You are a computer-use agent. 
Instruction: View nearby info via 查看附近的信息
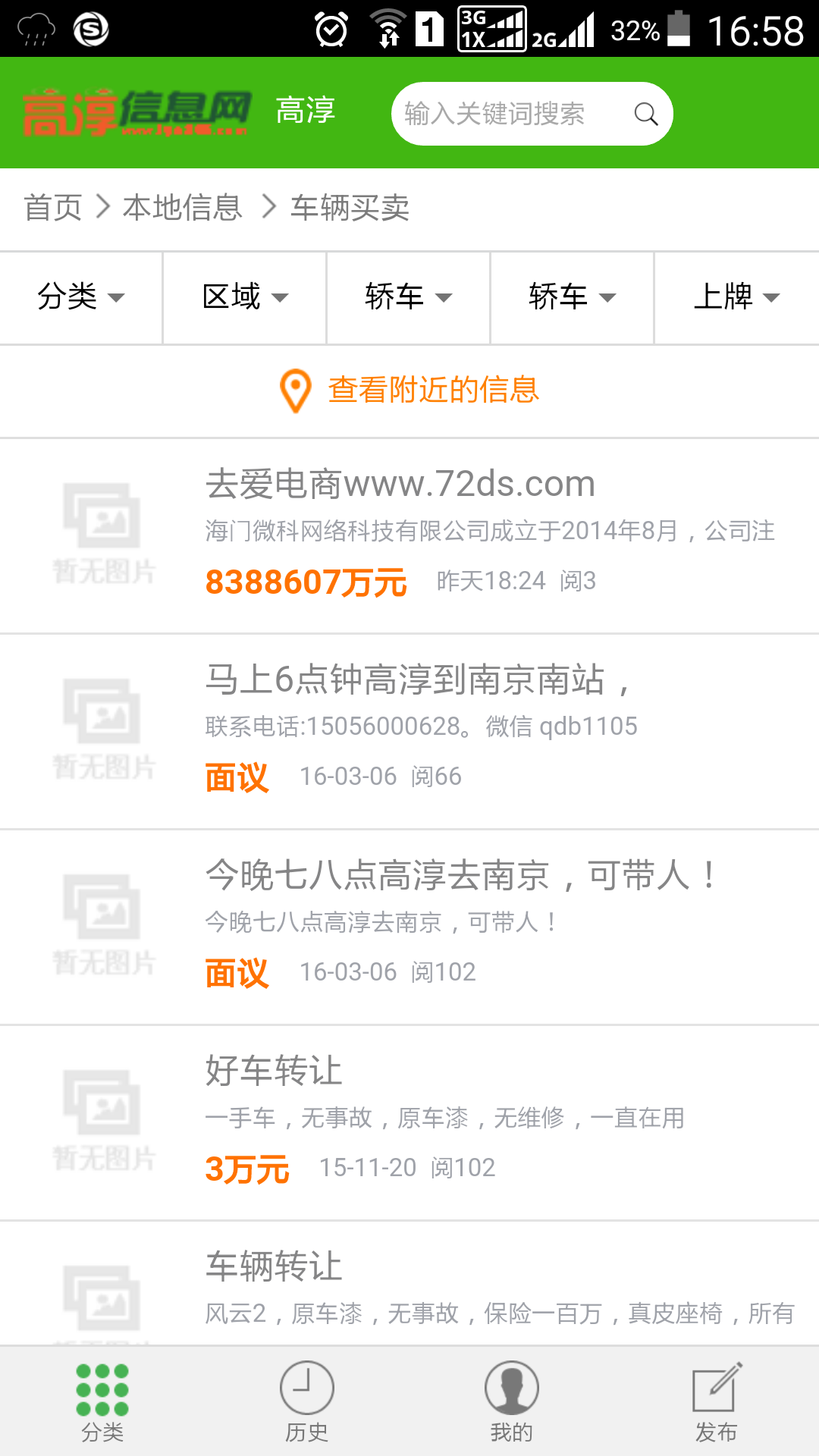pyautogui.click(x=409, y=391)
